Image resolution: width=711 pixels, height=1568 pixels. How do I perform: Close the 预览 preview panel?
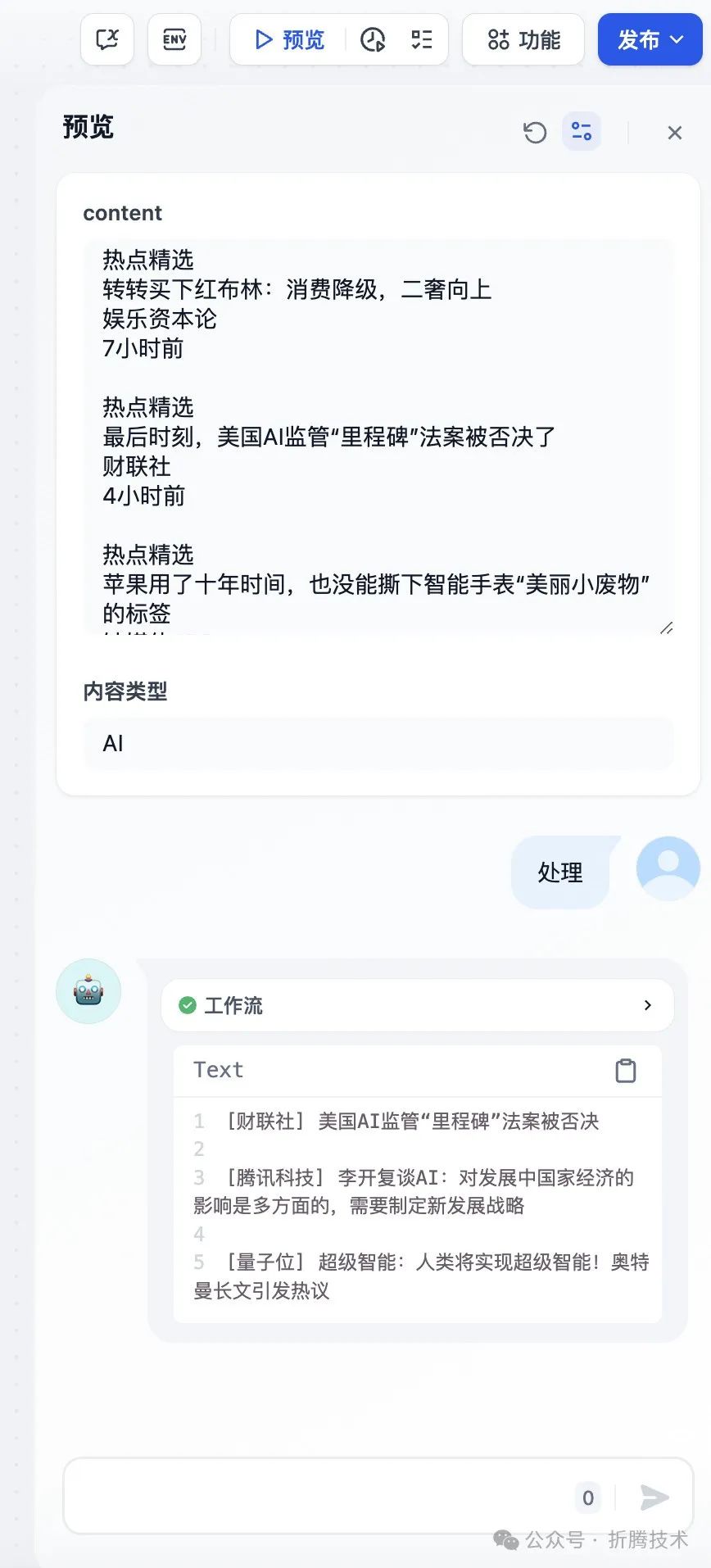click(674, 132)
